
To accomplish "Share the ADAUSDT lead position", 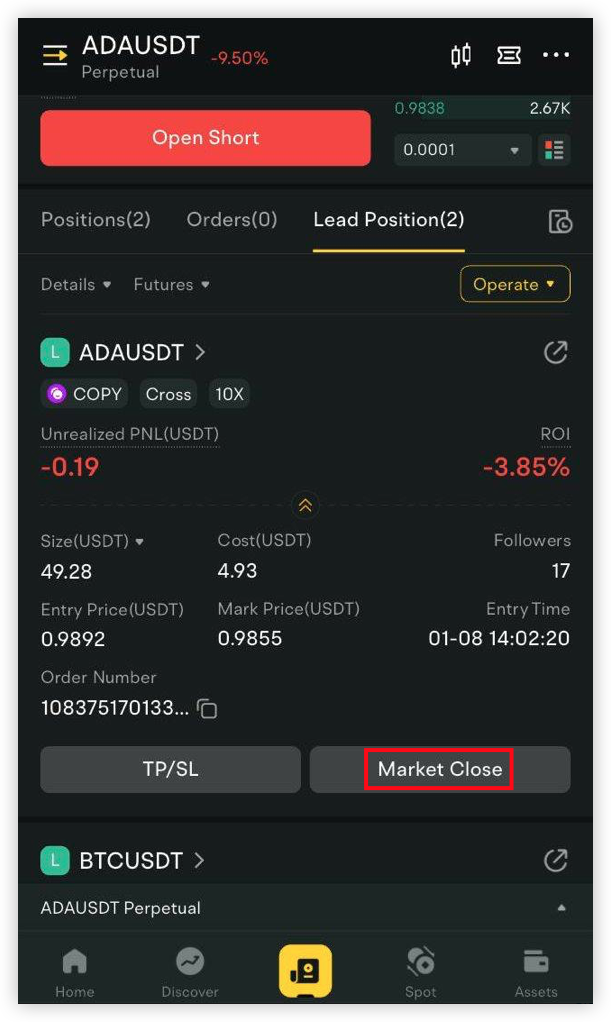I will pyautogui.click(x=556, y=353).
